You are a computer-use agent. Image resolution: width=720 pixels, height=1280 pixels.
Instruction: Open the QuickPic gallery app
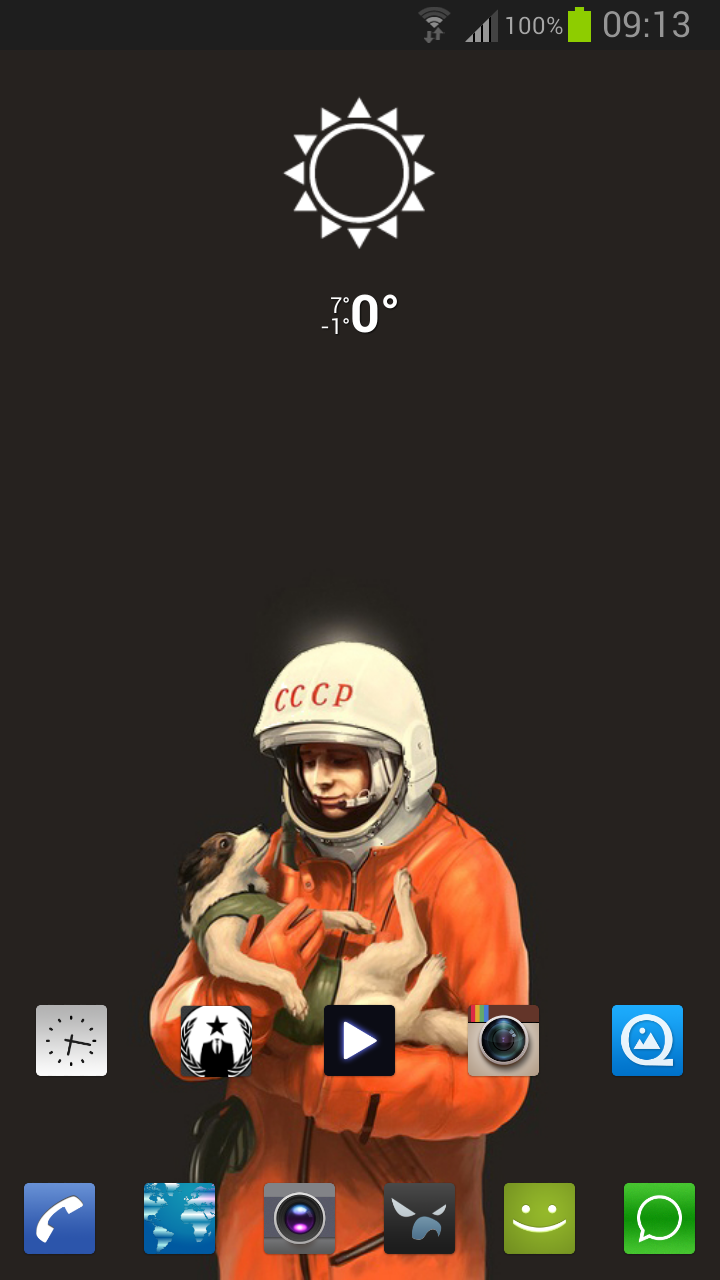648,1040
